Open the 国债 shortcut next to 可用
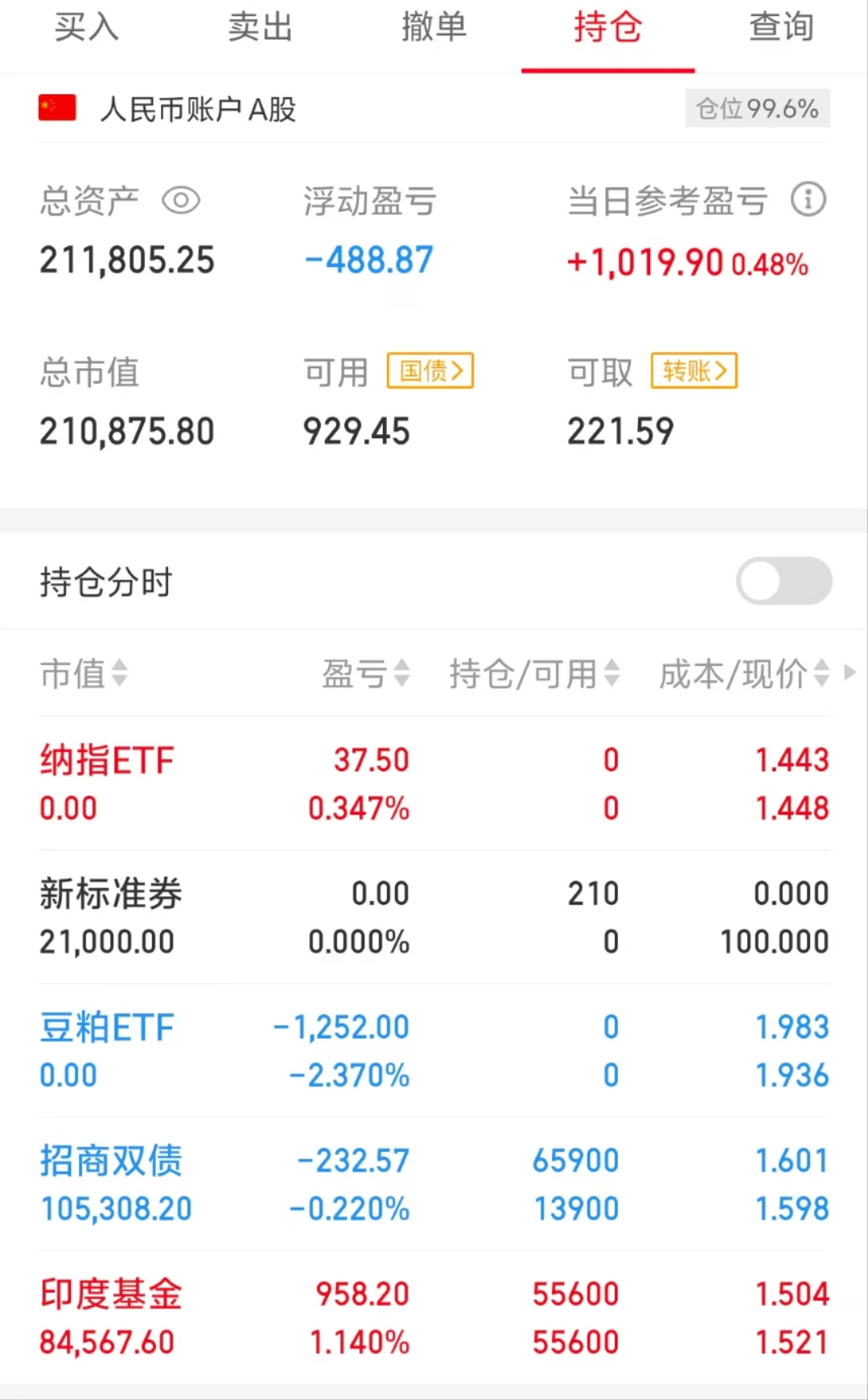Screen dimensions: 868x1400 [x=429, y=371]
